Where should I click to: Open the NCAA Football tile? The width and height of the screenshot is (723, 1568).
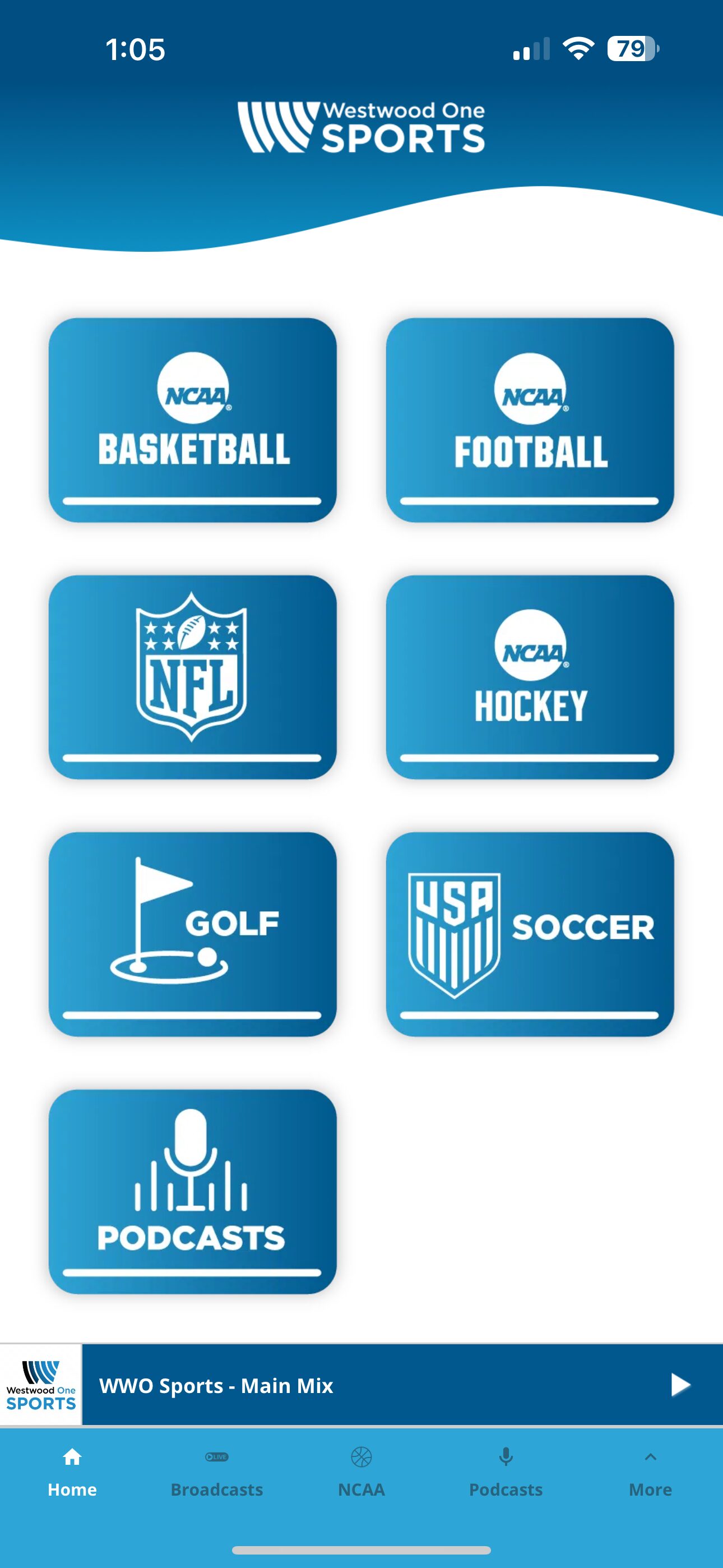(530, 419)
